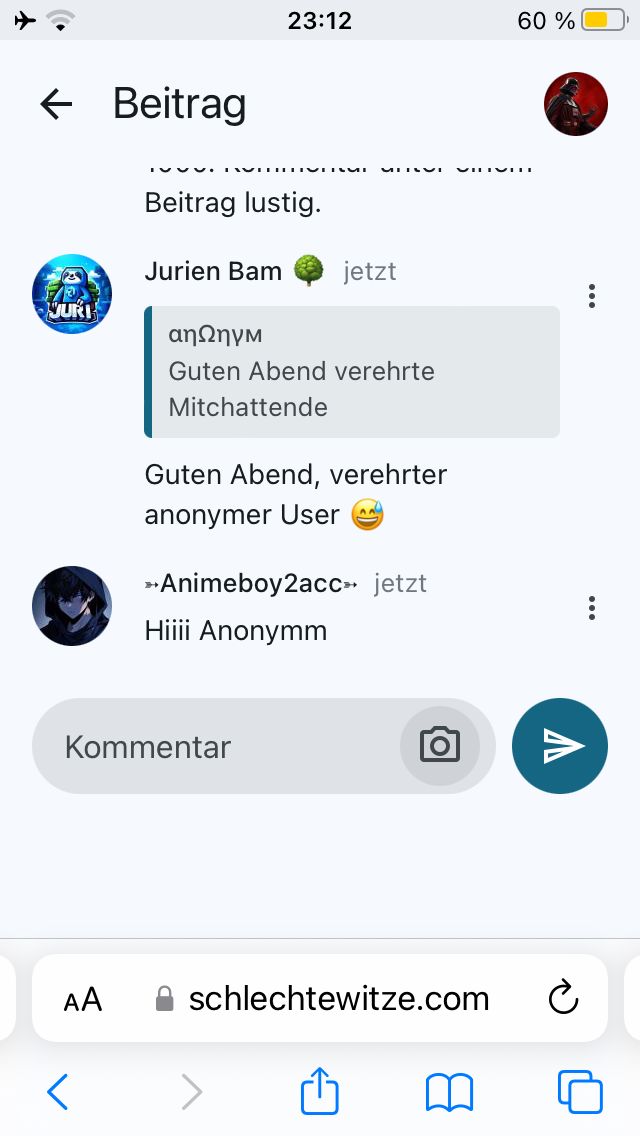View Animeboy2acc's profile picture
This screenshot has width=640, height=1136.
[x=72, y=606]
